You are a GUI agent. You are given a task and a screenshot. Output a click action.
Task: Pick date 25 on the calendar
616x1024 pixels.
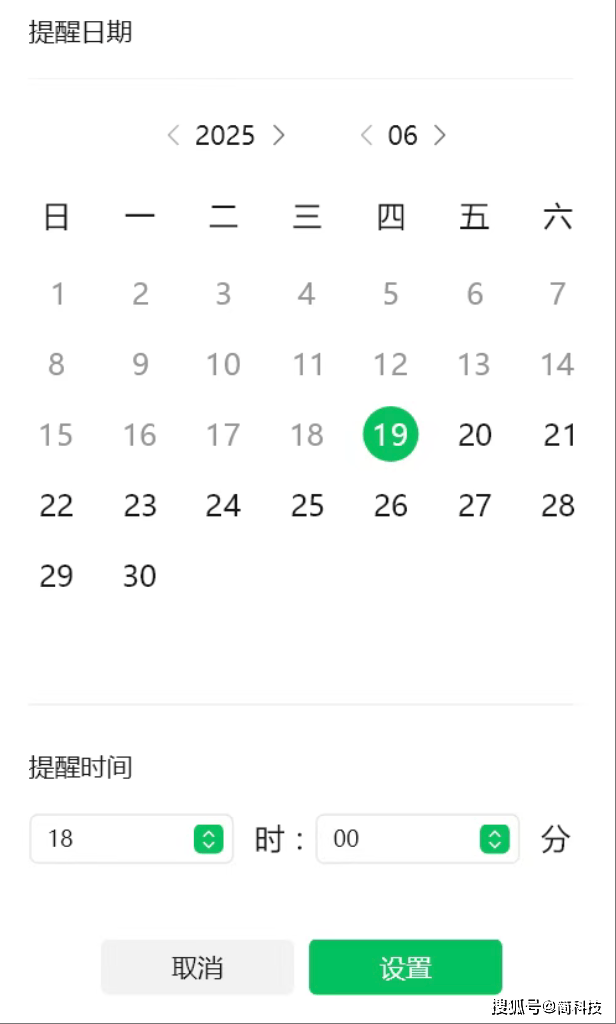307,505
